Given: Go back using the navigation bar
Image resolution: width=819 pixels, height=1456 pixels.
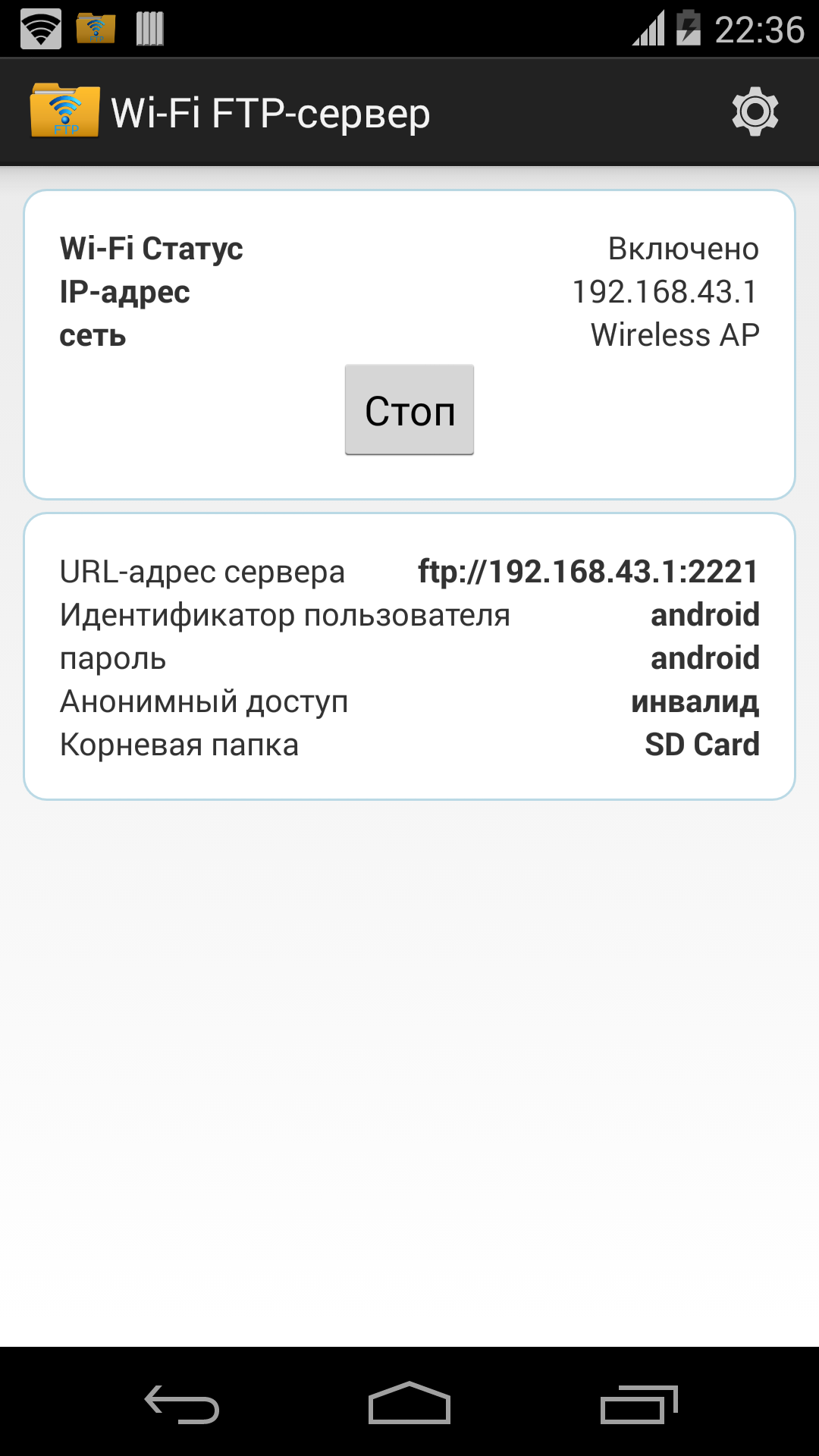Looking at the screenshot, I should (182, 1403).
